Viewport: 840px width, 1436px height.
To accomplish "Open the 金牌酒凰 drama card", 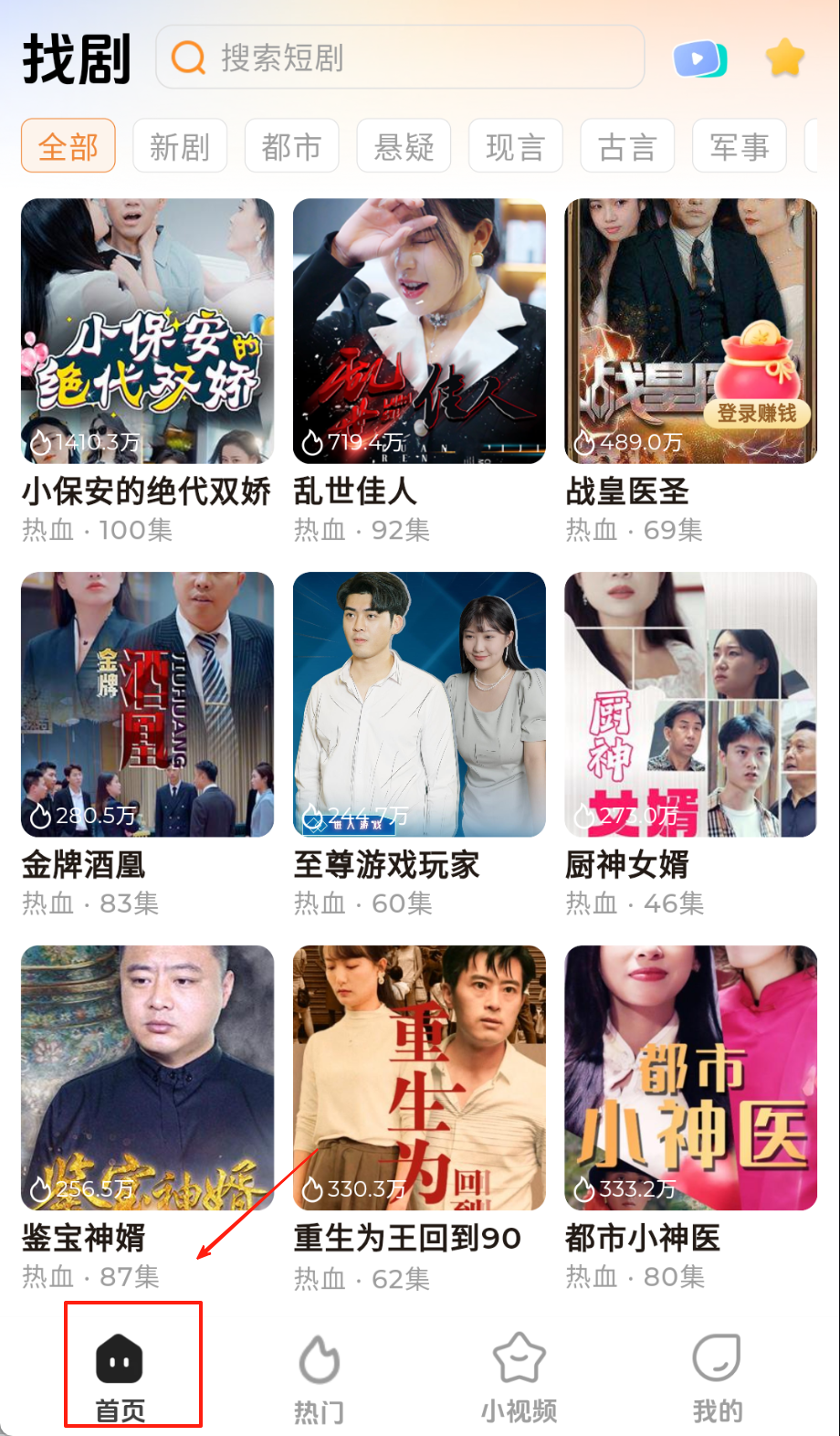I will [147, 704].
